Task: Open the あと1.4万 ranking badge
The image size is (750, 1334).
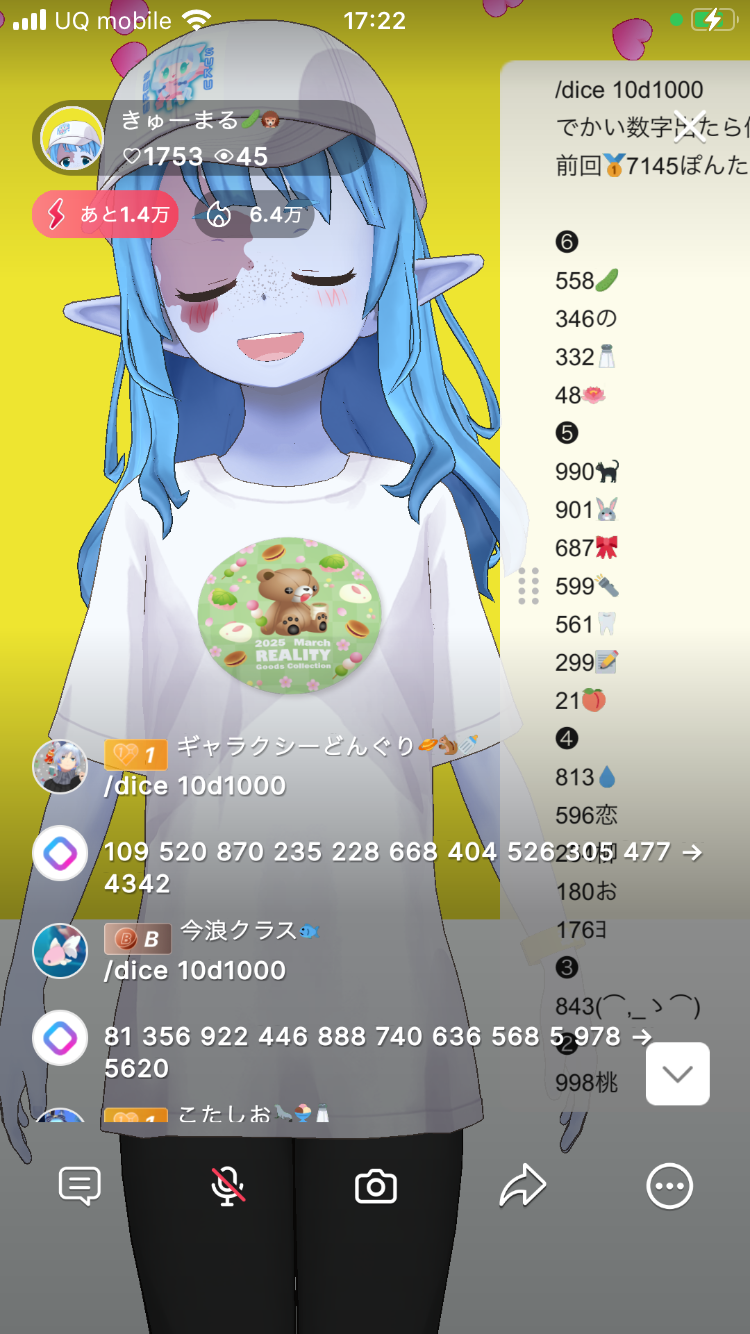Action: (x=105, y=214)
